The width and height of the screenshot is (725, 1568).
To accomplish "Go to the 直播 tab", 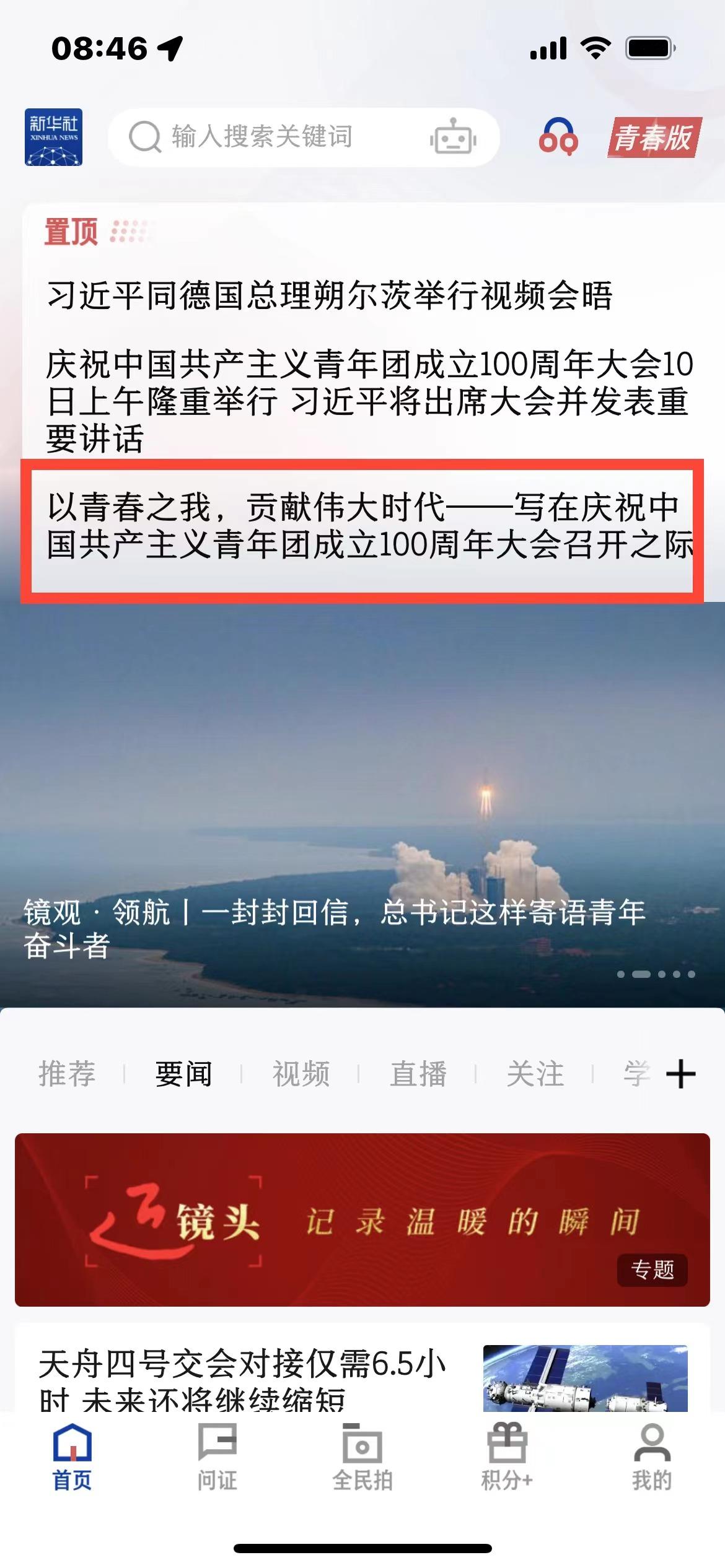I will [418, 1073].
